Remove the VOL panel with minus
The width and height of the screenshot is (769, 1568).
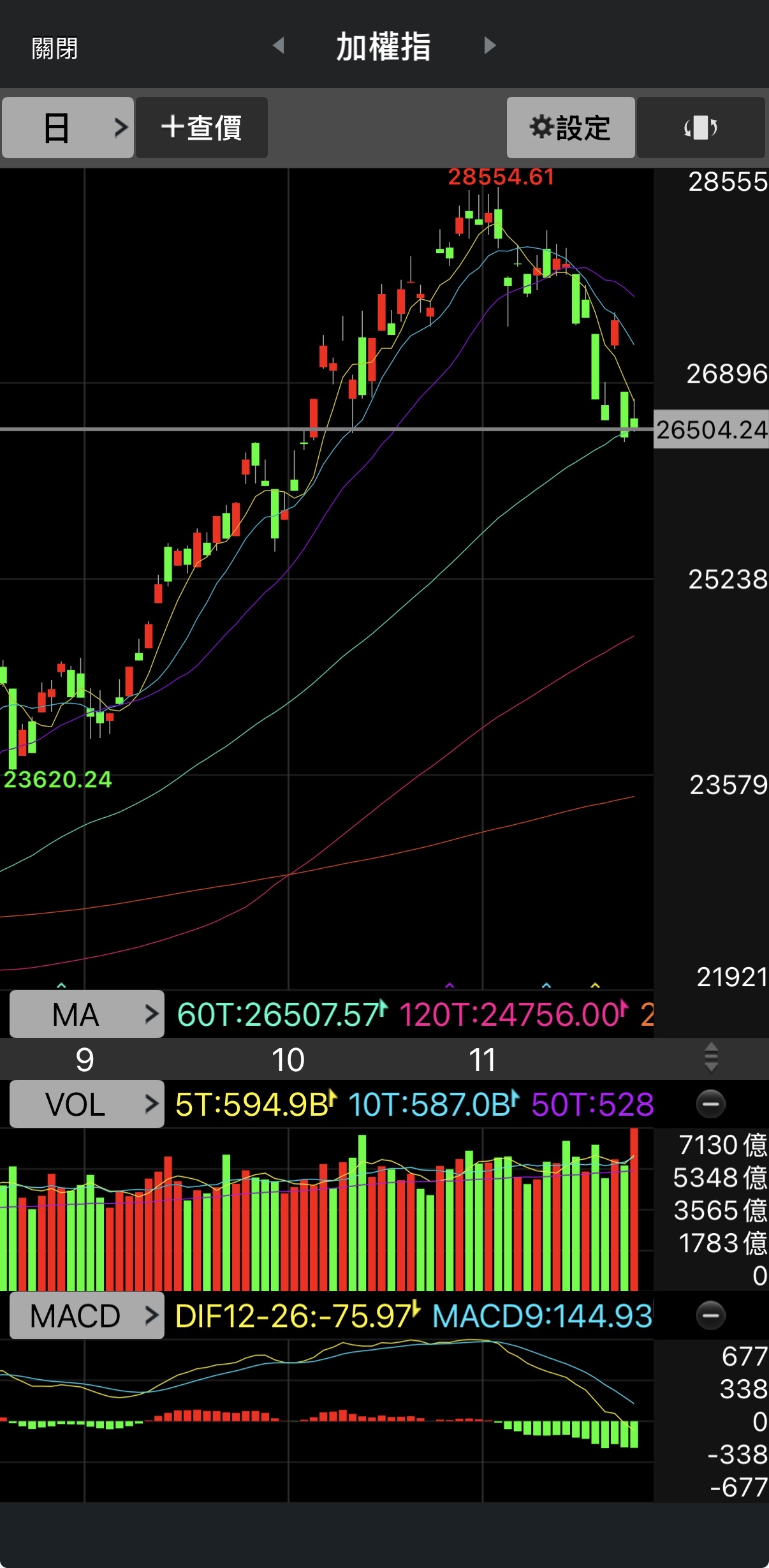[x=710, y=1104]
